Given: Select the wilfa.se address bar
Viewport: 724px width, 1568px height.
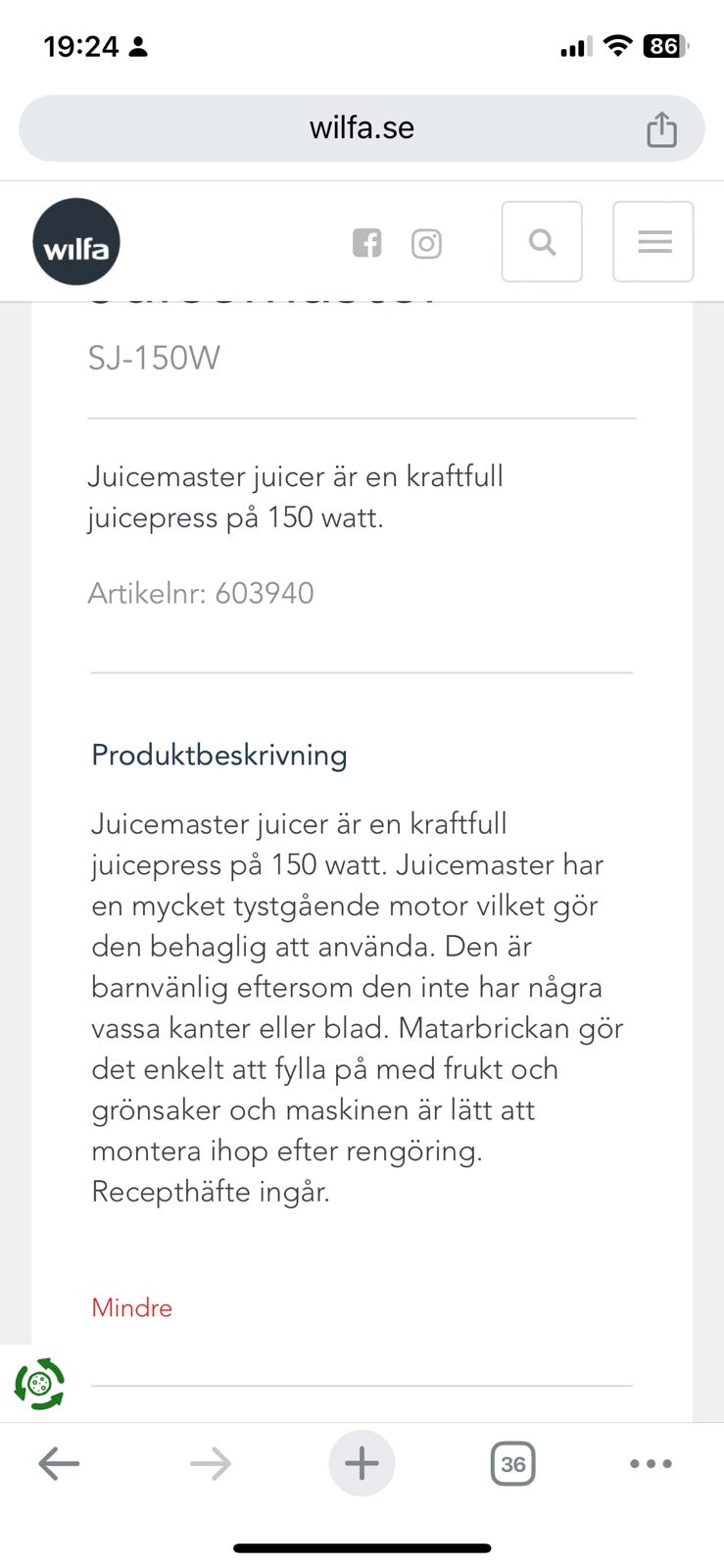Looking at the screenshot, I should [x=362, y=127].
